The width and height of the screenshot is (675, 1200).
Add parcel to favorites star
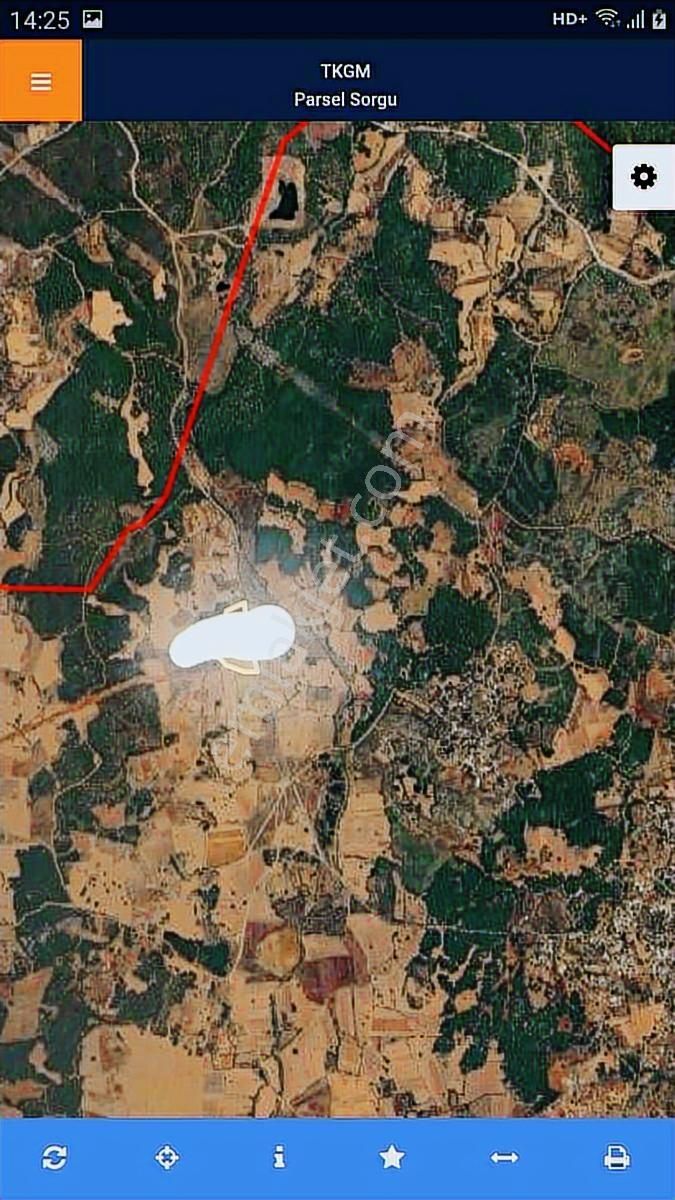point(391,1158)
